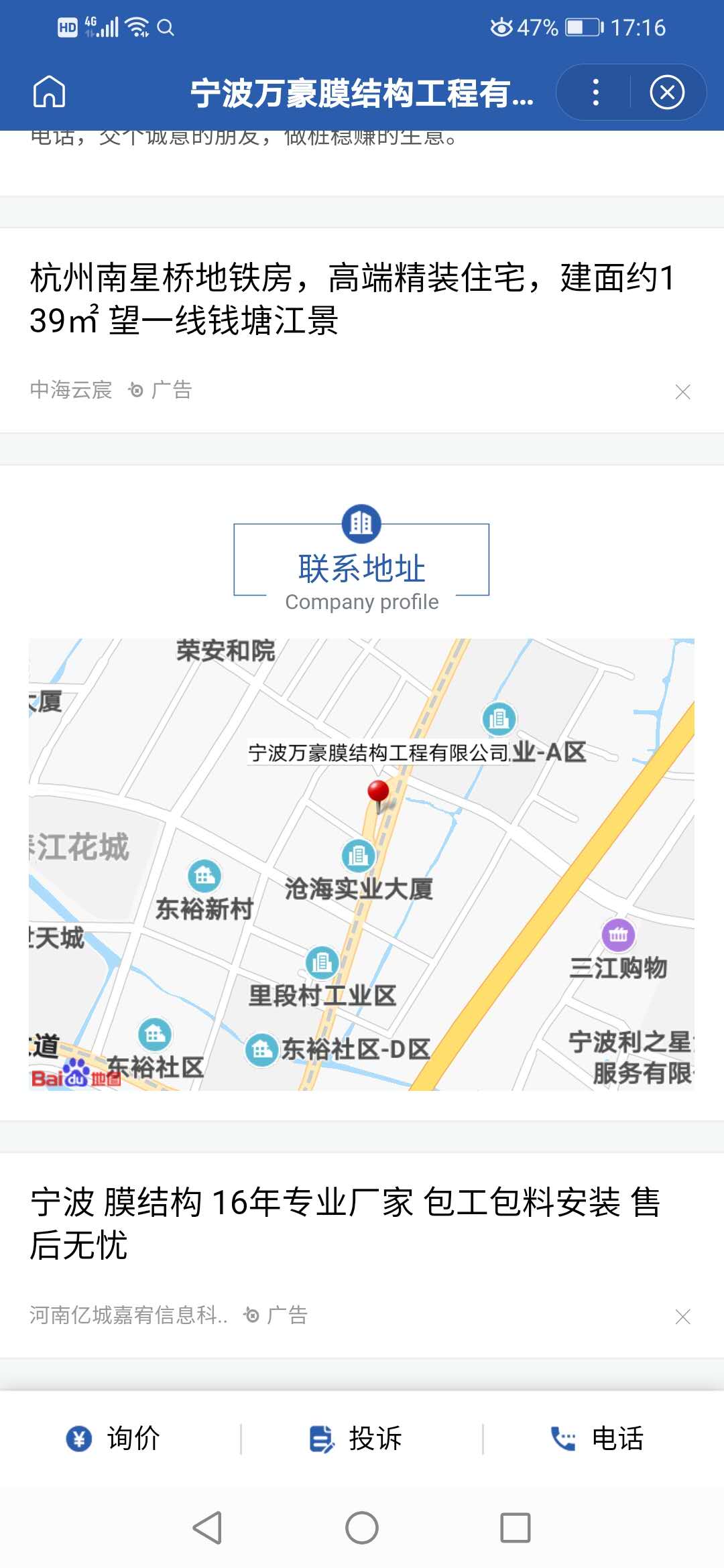Tap the 三江购物 shopping marker on map

click(x=617, y=933)
